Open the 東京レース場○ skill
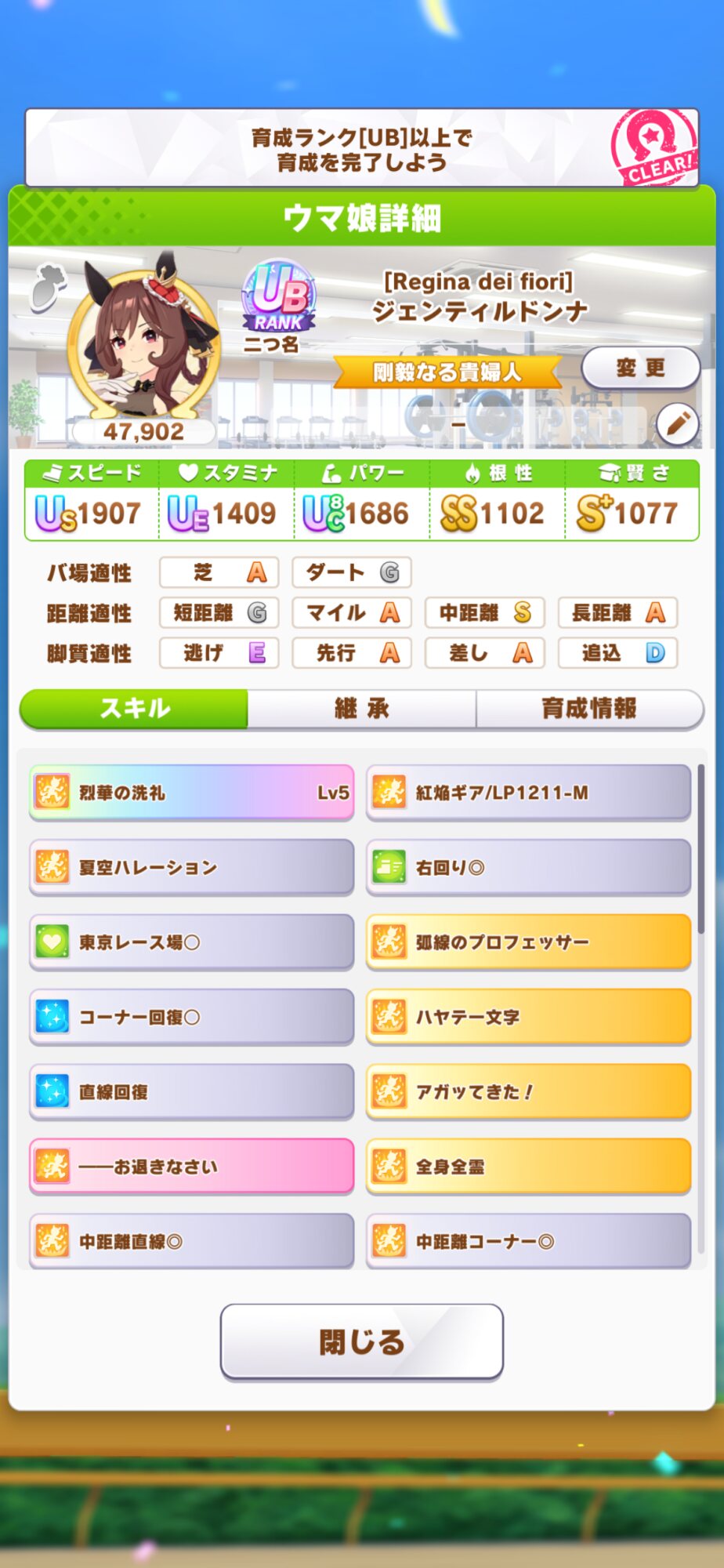 pyautogui.click(x=191, y=942)
